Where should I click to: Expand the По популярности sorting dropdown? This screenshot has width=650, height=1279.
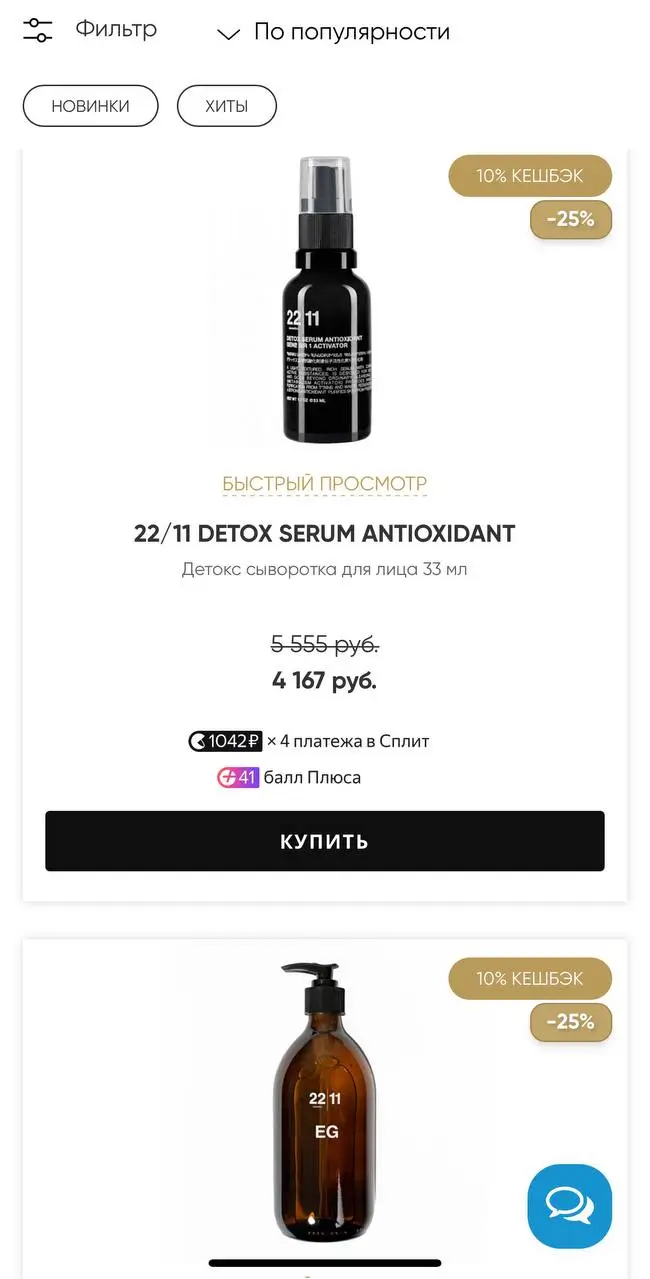(335, 33)
